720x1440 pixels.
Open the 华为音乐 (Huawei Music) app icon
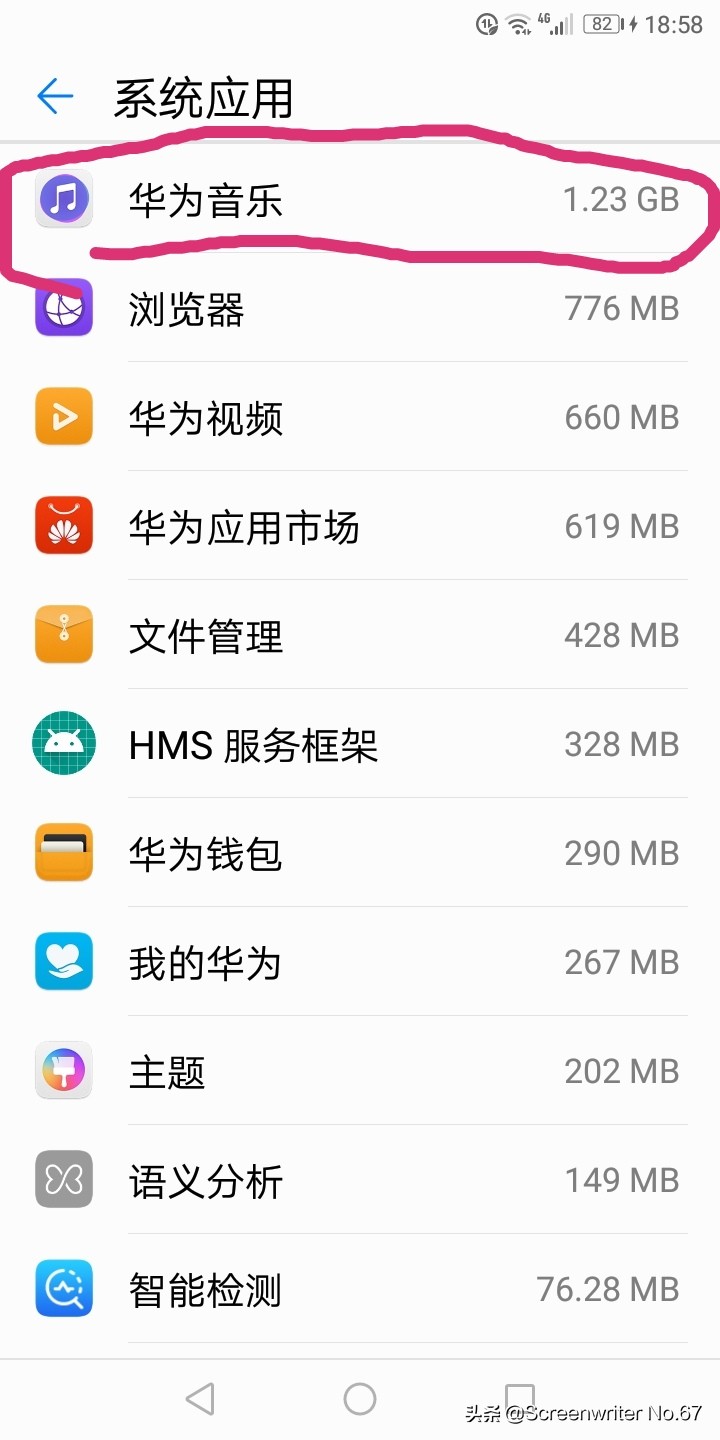click(63, 199)
